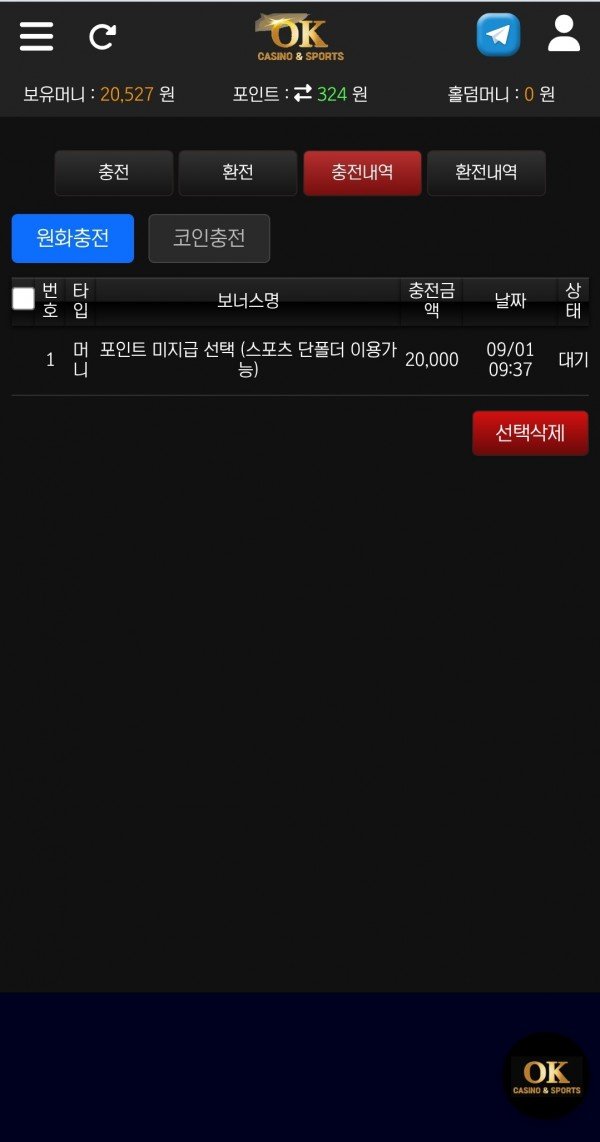Image resolution: width=600 pixels, height=1142 pixels.
Task: Check the select-all checkbox in table header
Action: (23, 298)
